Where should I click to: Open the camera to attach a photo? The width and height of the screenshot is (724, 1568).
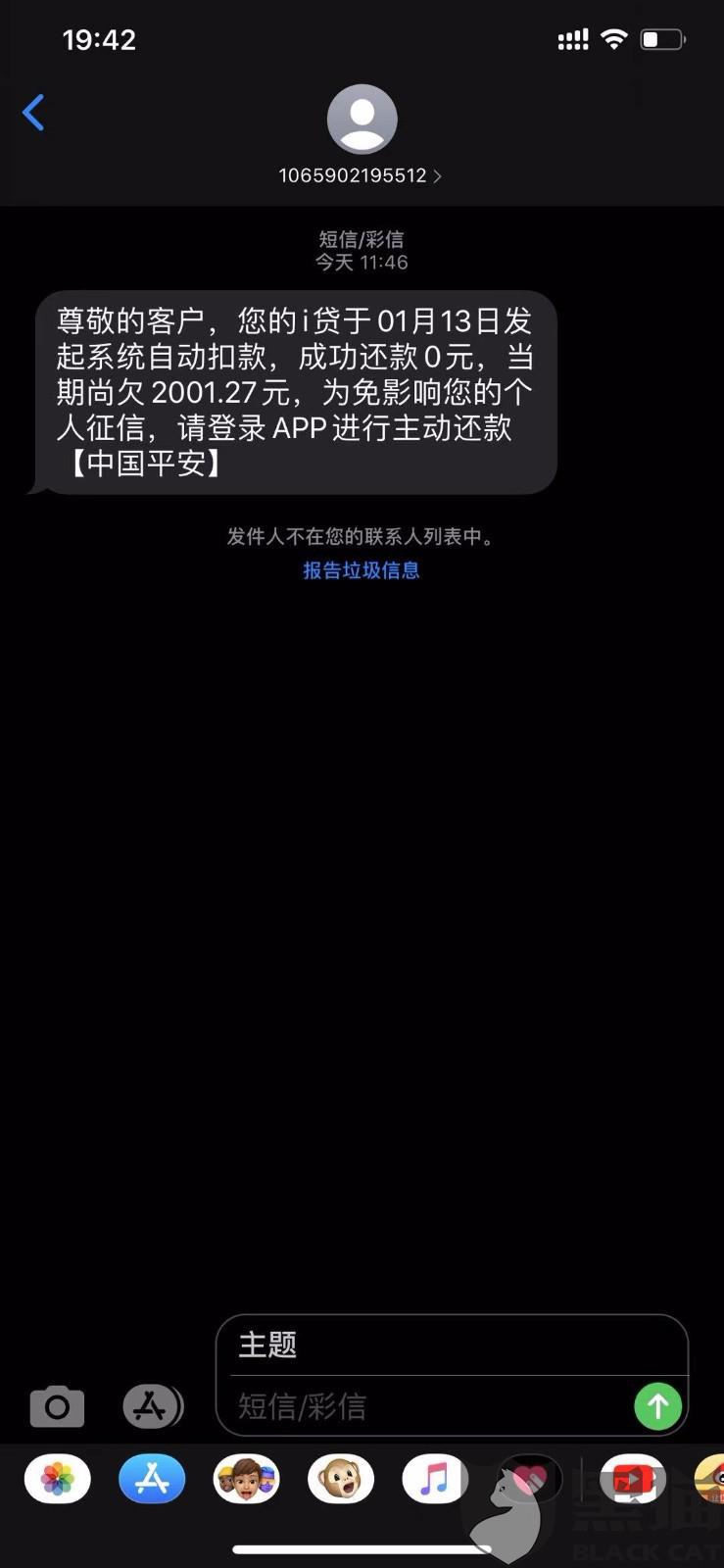[x=57, y=1407]
